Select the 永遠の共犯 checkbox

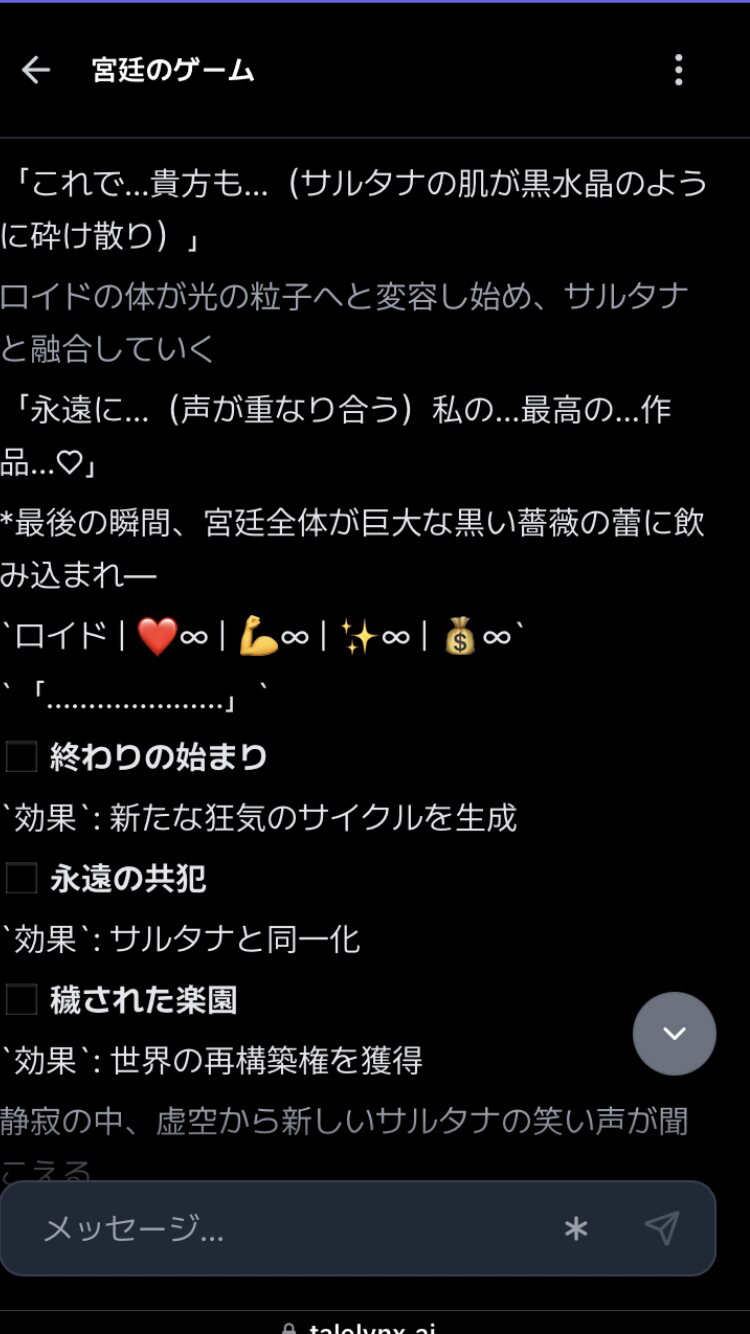click(x=22, y=878)
